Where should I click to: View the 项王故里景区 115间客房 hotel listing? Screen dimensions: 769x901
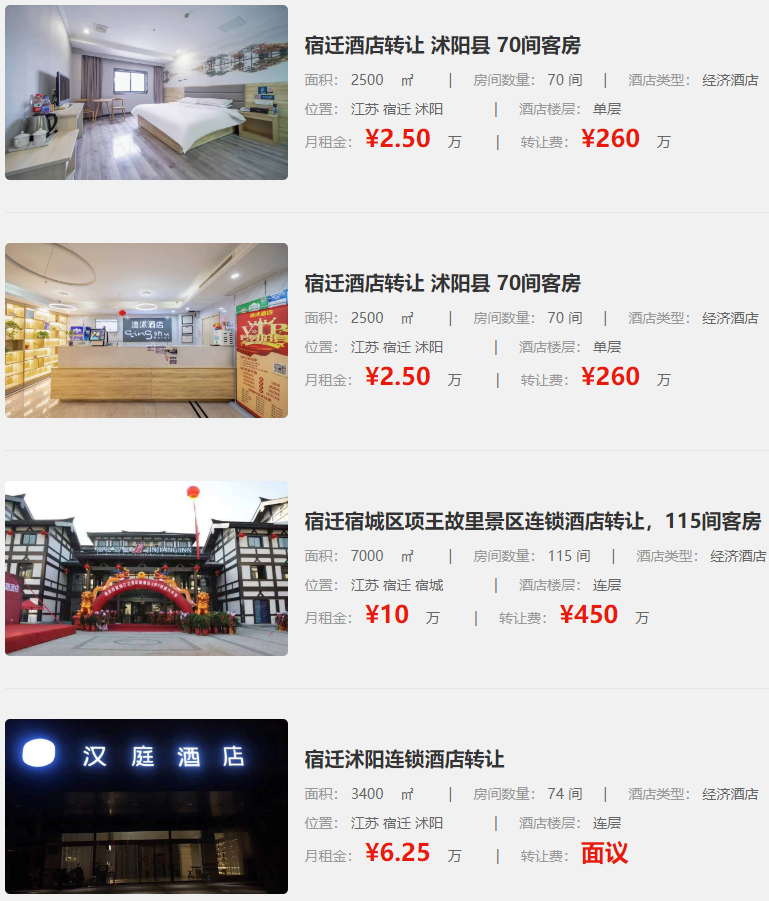pyautogui.click(x=532, y=522)
